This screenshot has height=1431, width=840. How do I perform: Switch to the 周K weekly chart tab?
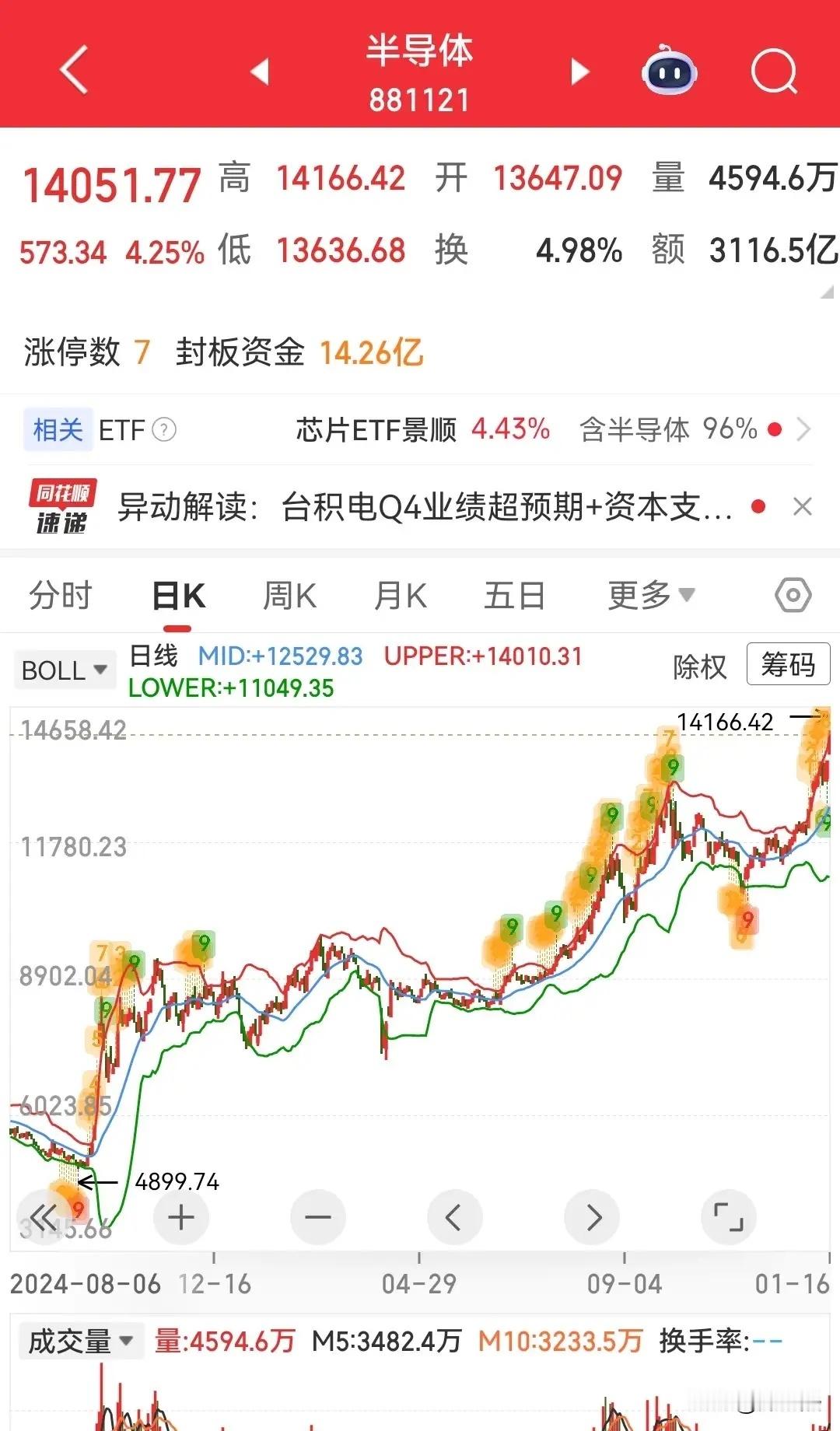coord(288,594)
